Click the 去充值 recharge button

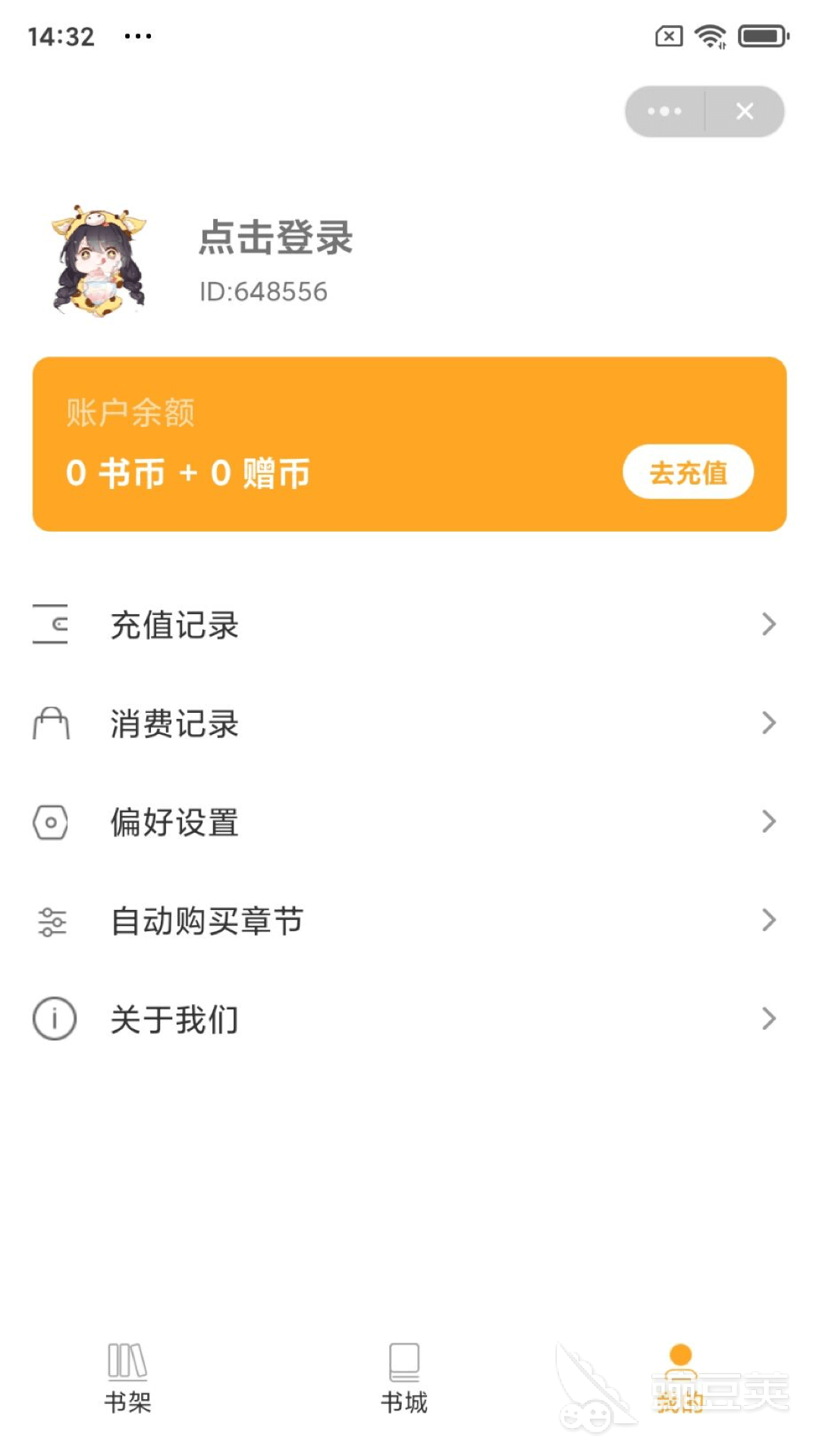coord(687,471)
